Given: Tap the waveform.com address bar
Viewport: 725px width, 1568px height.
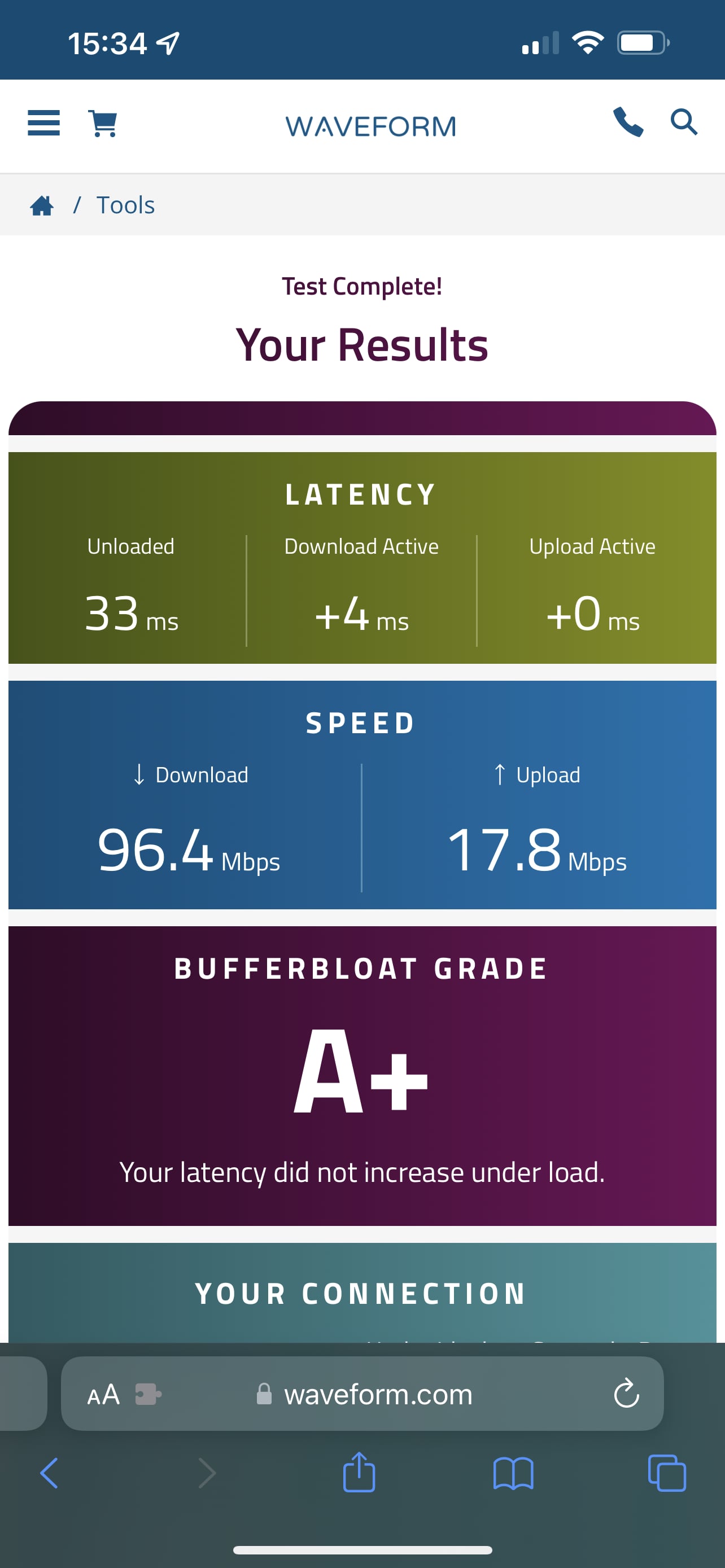Looking at the screenshot, I should pyautogui.click(x=377, y=1394).
